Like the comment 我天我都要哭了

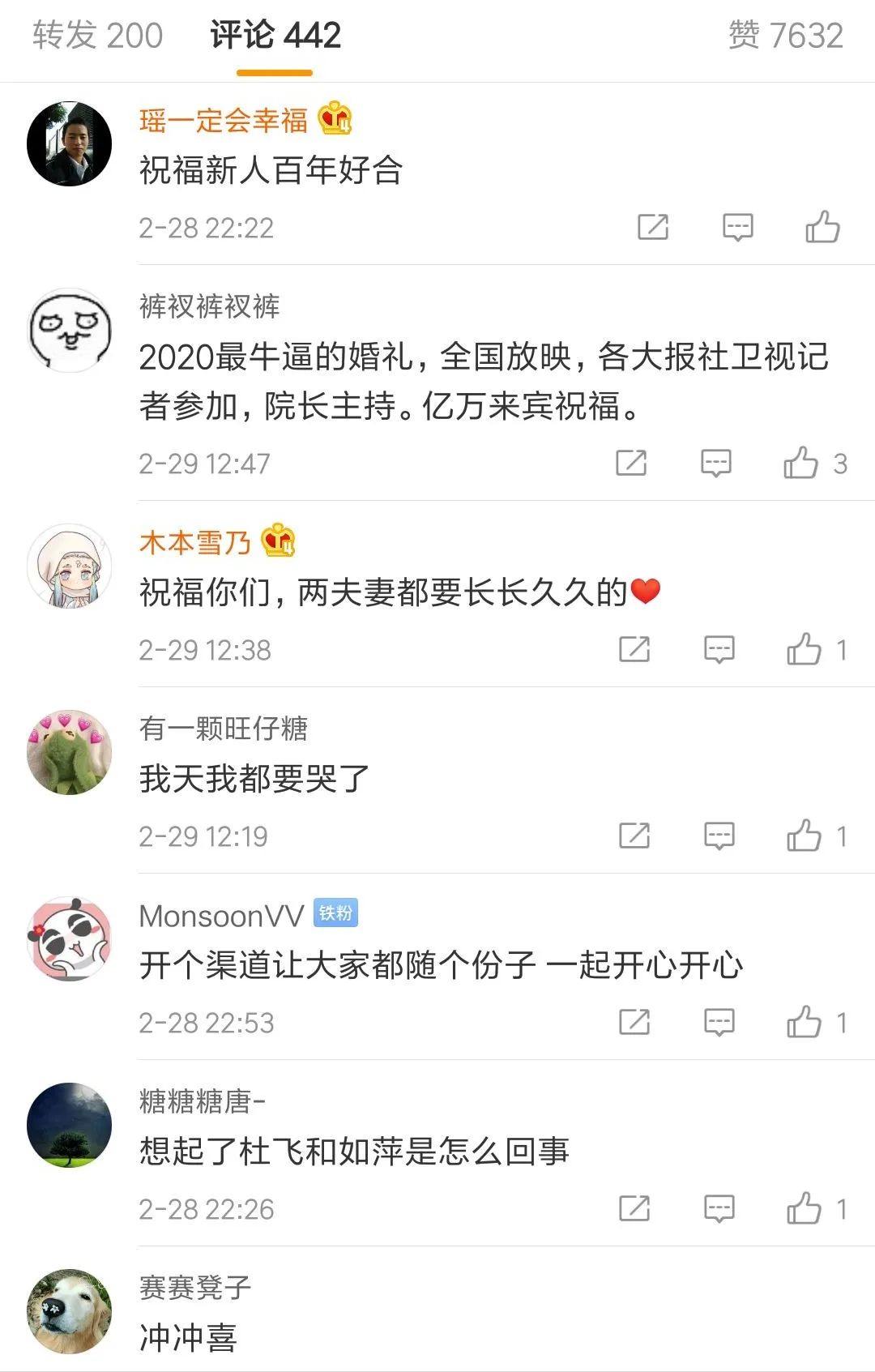[x=804, y=836]
